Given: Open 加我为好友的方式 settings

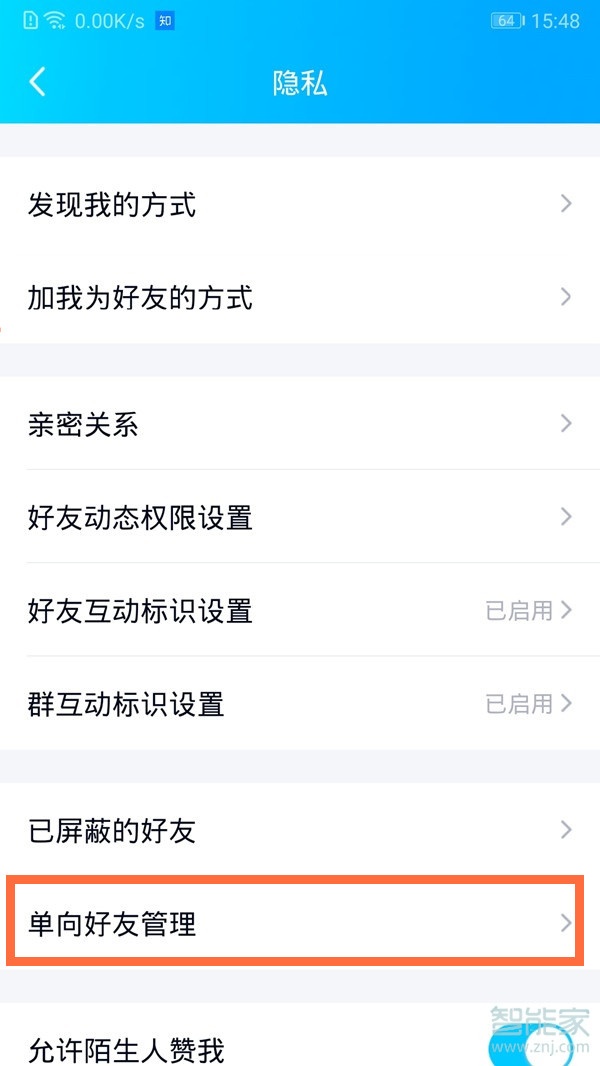Looking at the screenshot, I should pos(300,297).
